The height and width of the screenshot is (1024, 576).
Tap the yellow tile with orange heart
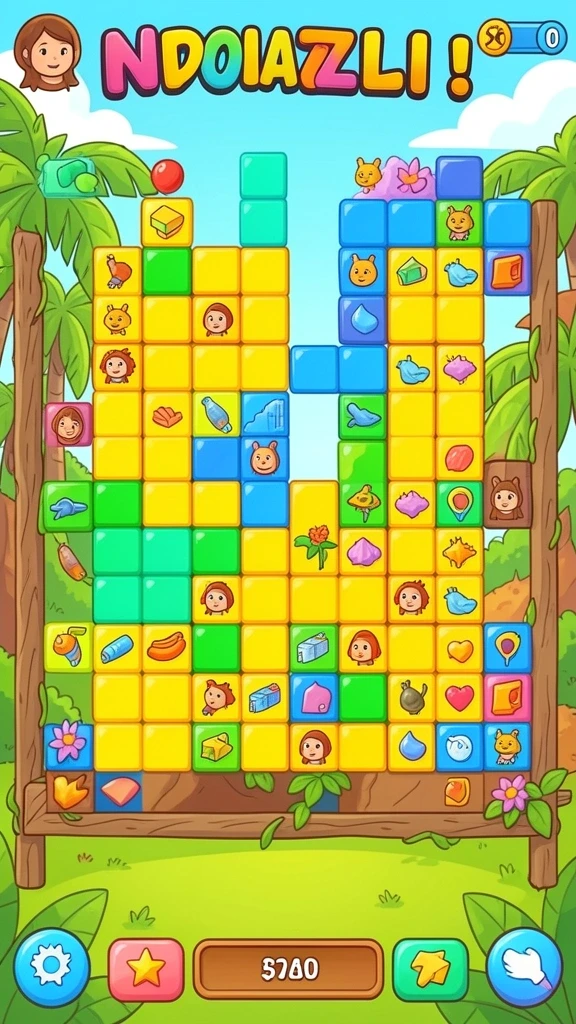(460, 648)
